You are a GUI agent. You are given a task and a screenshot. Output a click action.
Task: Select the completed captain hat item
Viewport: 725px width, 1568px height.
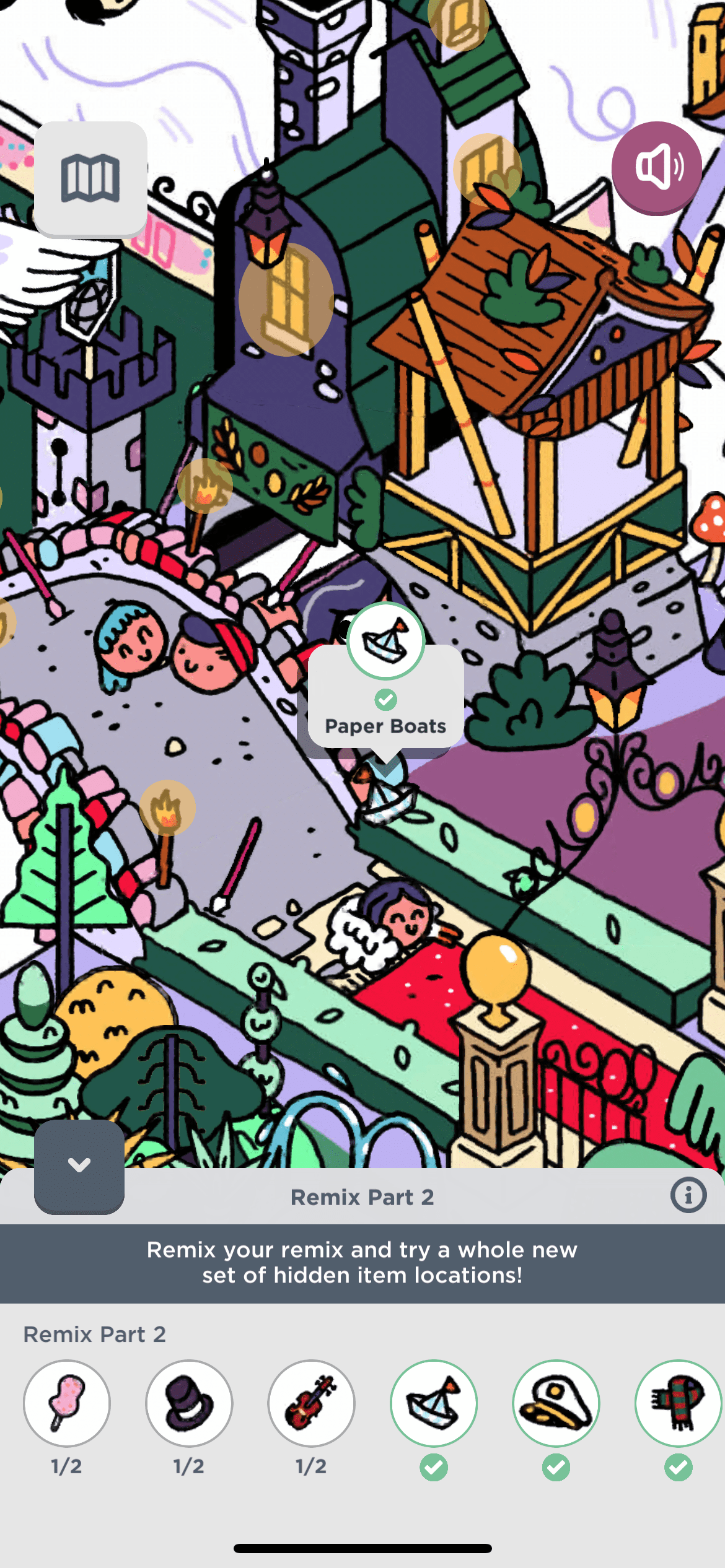(x=556, y=1403)
